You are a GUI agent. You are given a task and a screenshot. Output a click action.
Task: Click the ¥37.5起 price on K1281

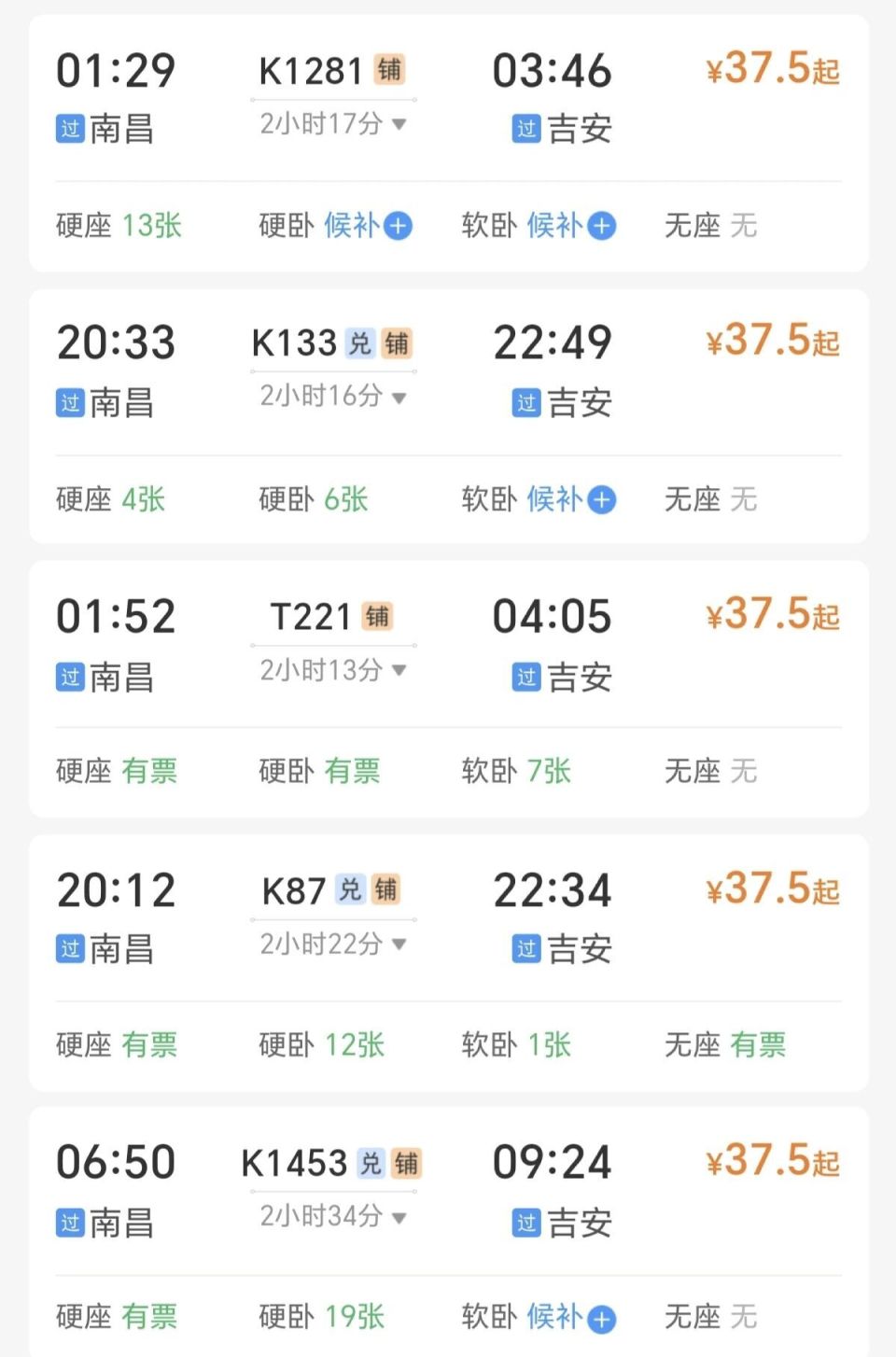[x=770, y=70]
